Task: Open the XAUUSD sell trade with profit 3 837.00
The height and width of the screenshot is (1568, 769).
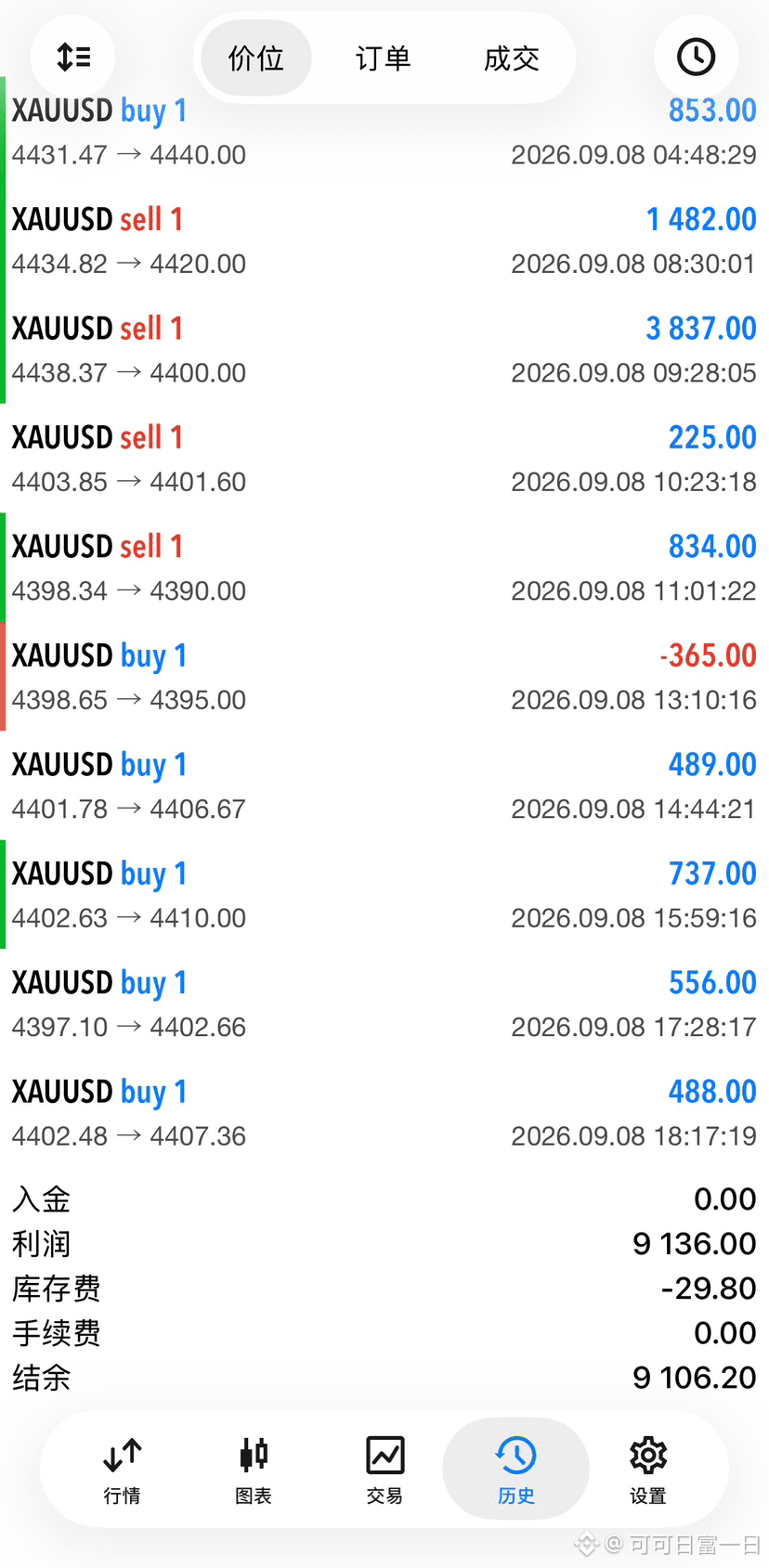Action: 384,349
